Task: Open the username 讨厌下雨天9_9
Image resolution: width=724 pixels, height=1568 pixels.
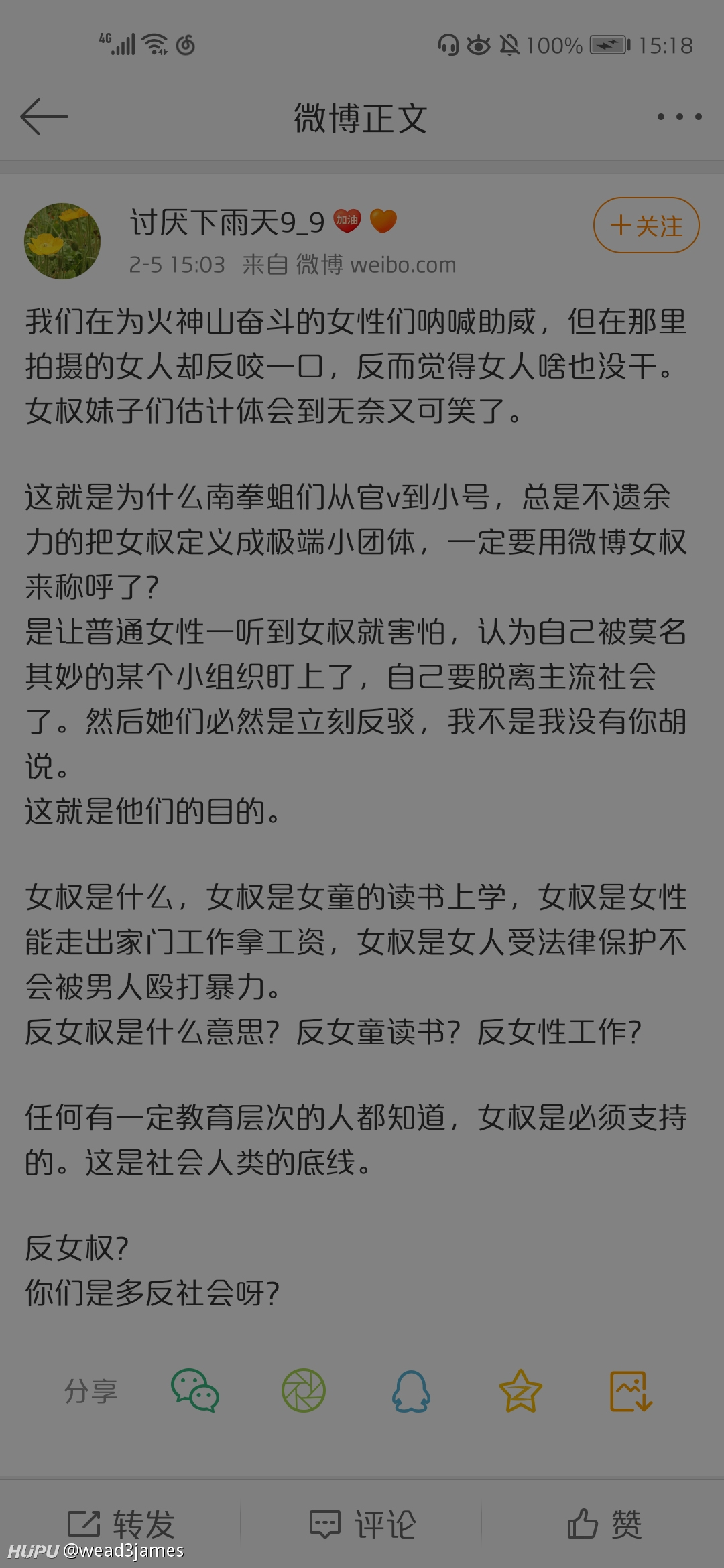Action: [x=227, y=222]
